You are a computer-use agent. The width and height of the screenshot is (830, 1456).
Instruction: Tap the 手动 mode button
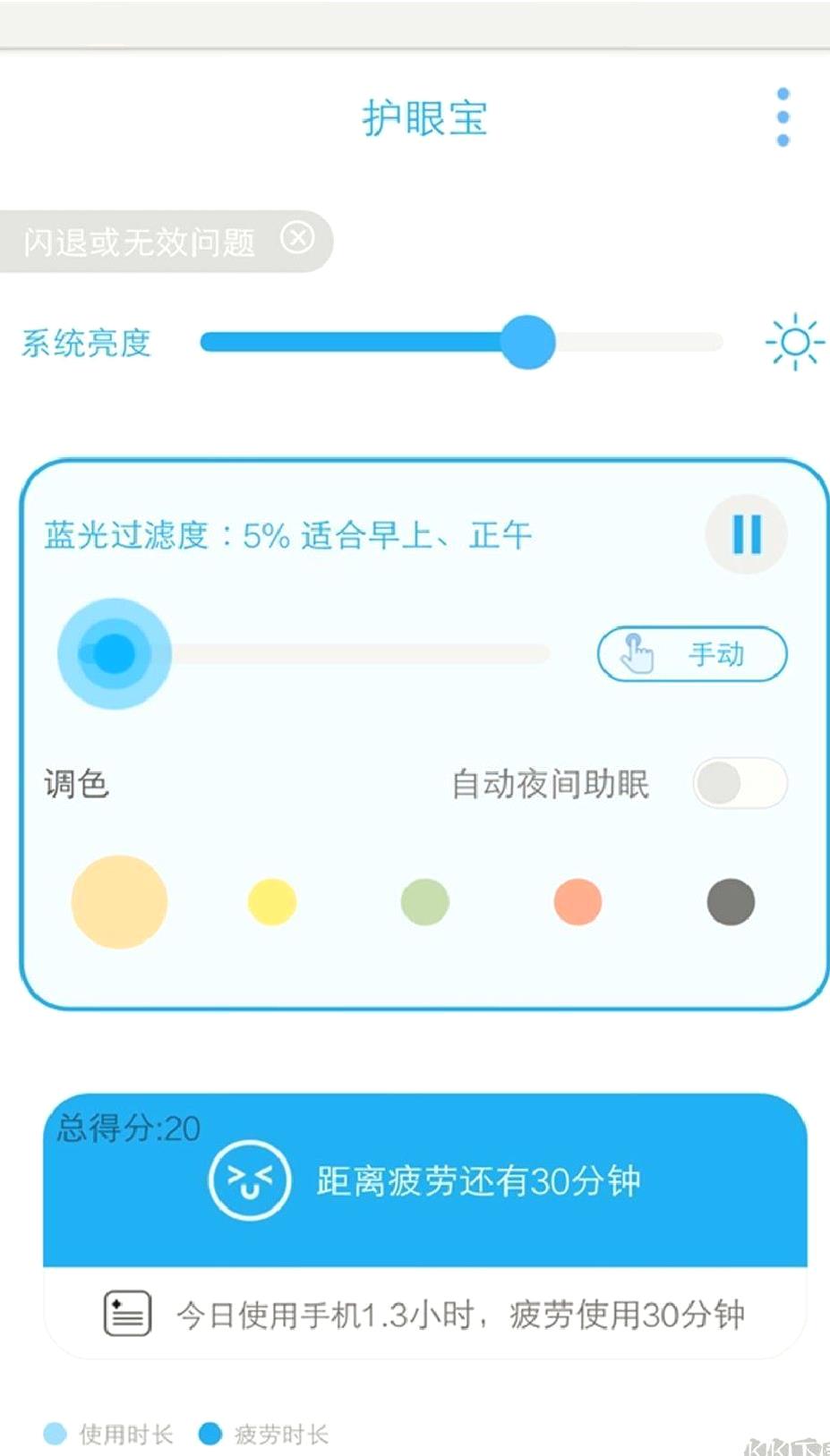click(692, 654)
